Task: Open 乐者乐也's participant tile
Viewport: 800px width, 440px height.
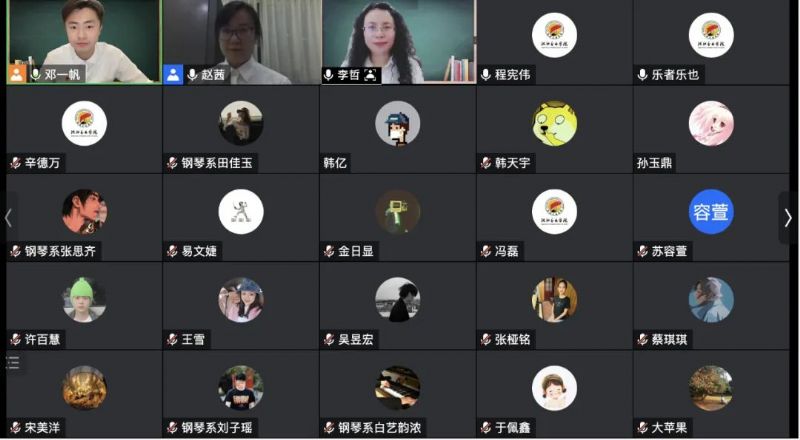Action: pos(711,40)
